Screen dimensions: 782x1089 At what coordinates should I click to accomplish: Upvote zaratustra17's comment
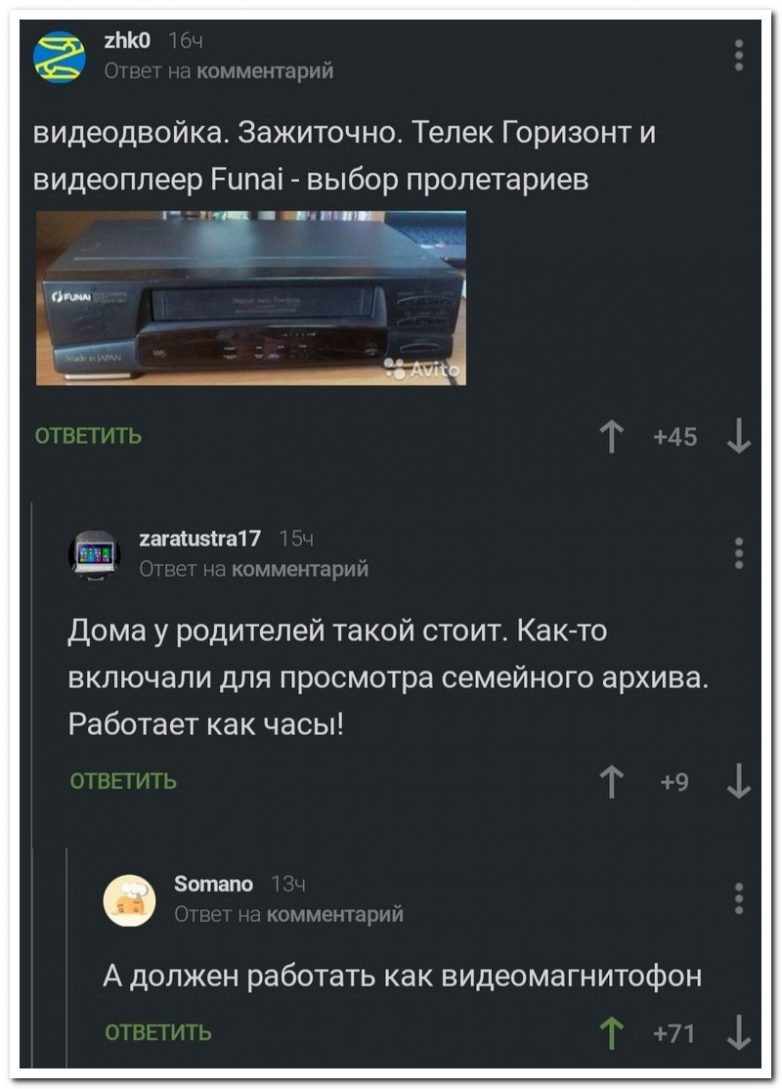608,781
